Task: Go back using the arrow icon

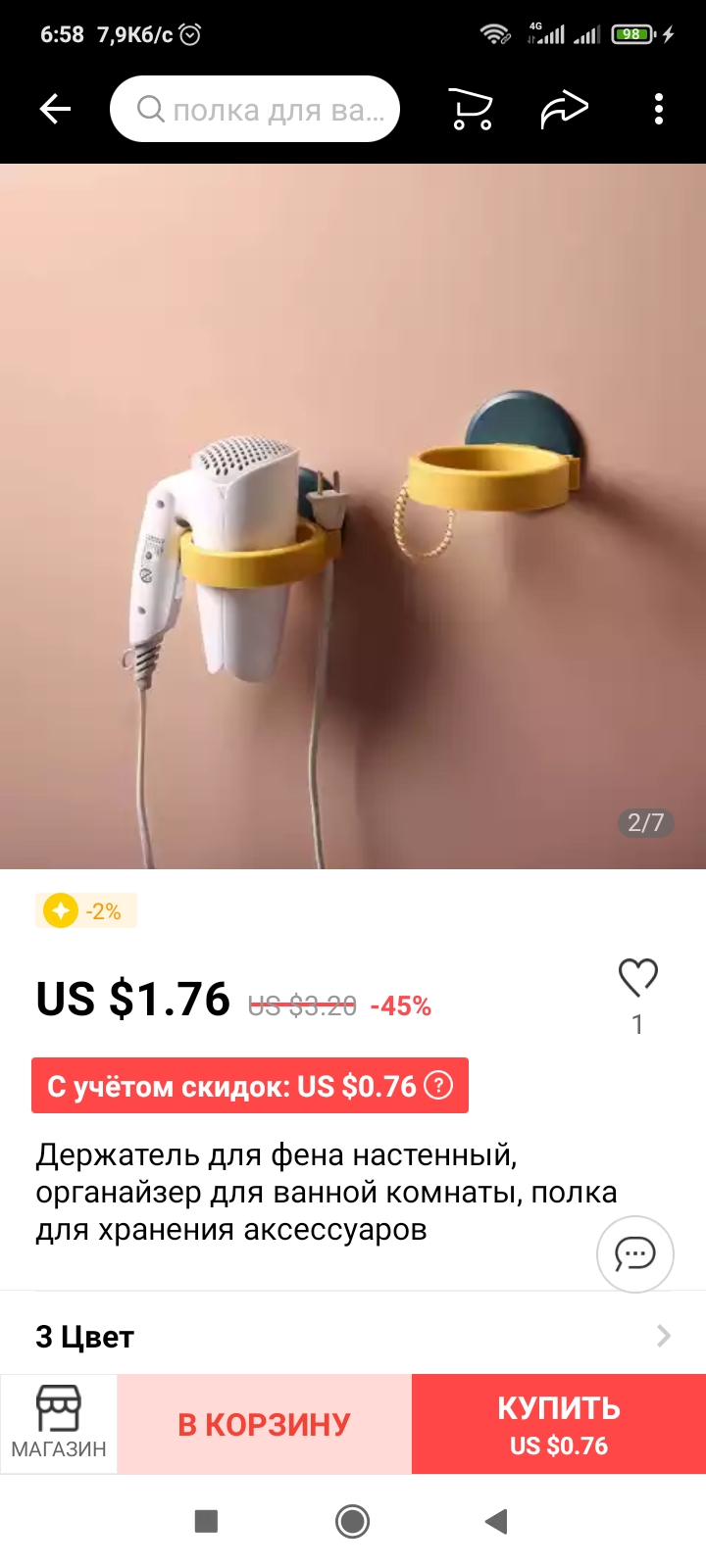Action: [55, 109]
